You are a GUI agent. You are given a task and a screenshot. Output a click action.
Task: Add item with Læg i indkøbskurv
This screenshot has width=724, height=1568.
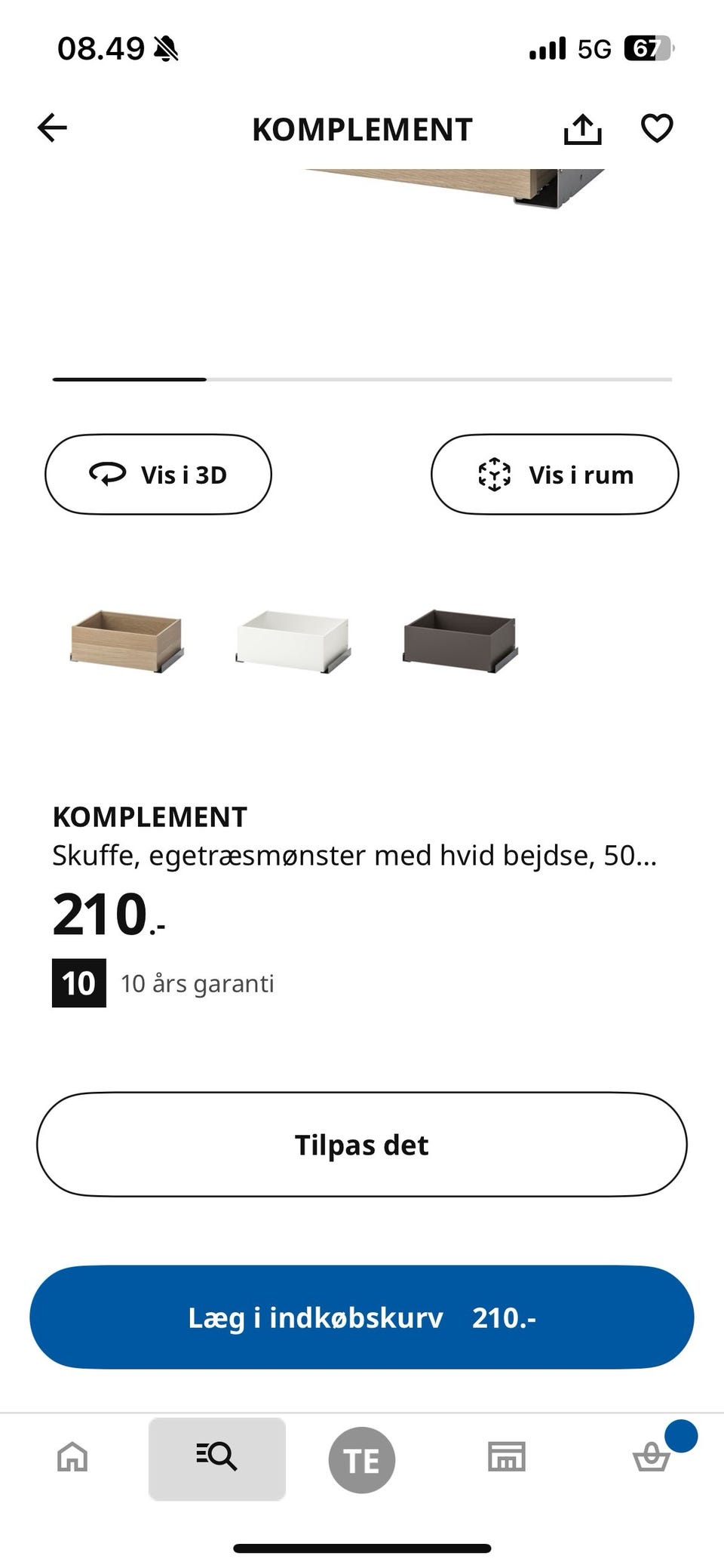(x=362, y=1317)
